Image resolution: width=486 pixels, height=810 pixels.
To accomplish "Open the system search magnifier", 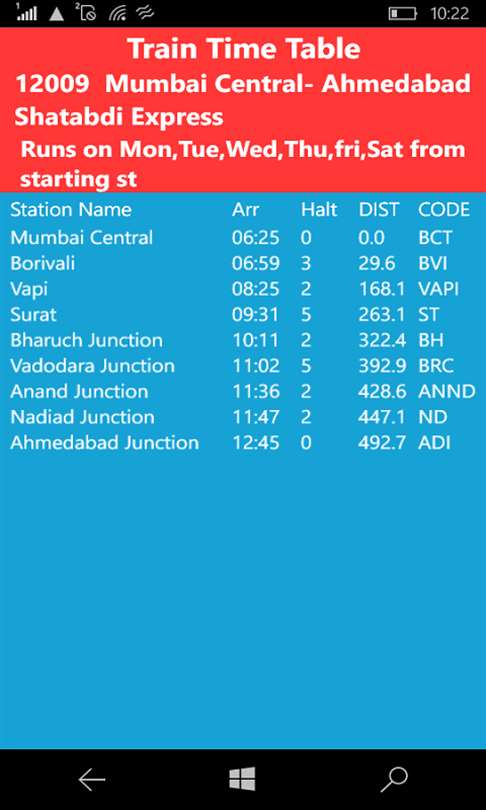I will pyautogui.click(x=394, y=779).
